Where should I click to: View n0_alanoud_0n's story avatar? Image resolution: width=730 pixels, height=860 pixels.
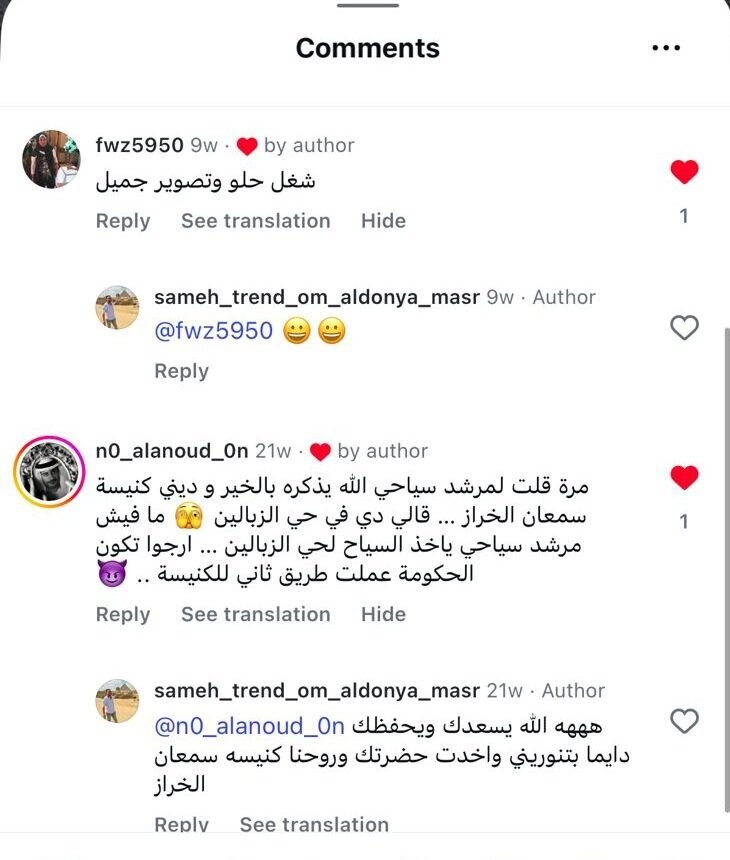[x=50, y=472]
